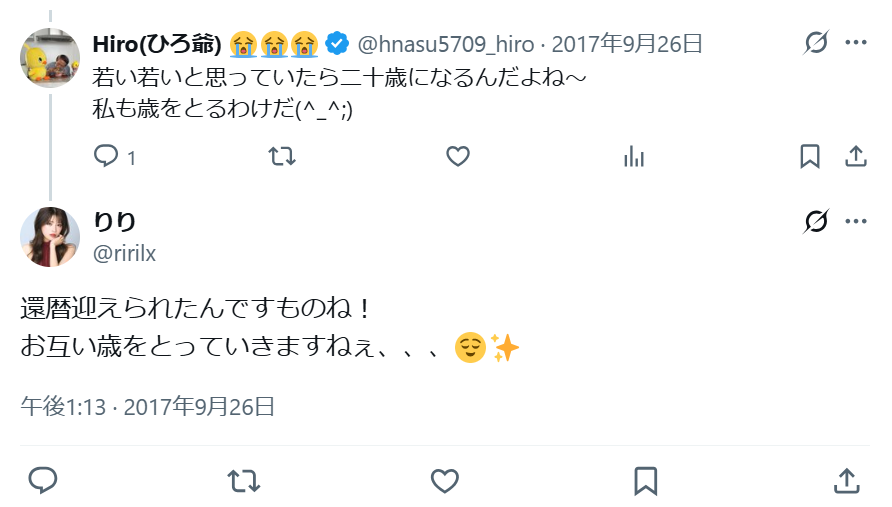Open Grok icon on りり's post
The width and height of the screenshot is (892, 507).
[816, 221]
